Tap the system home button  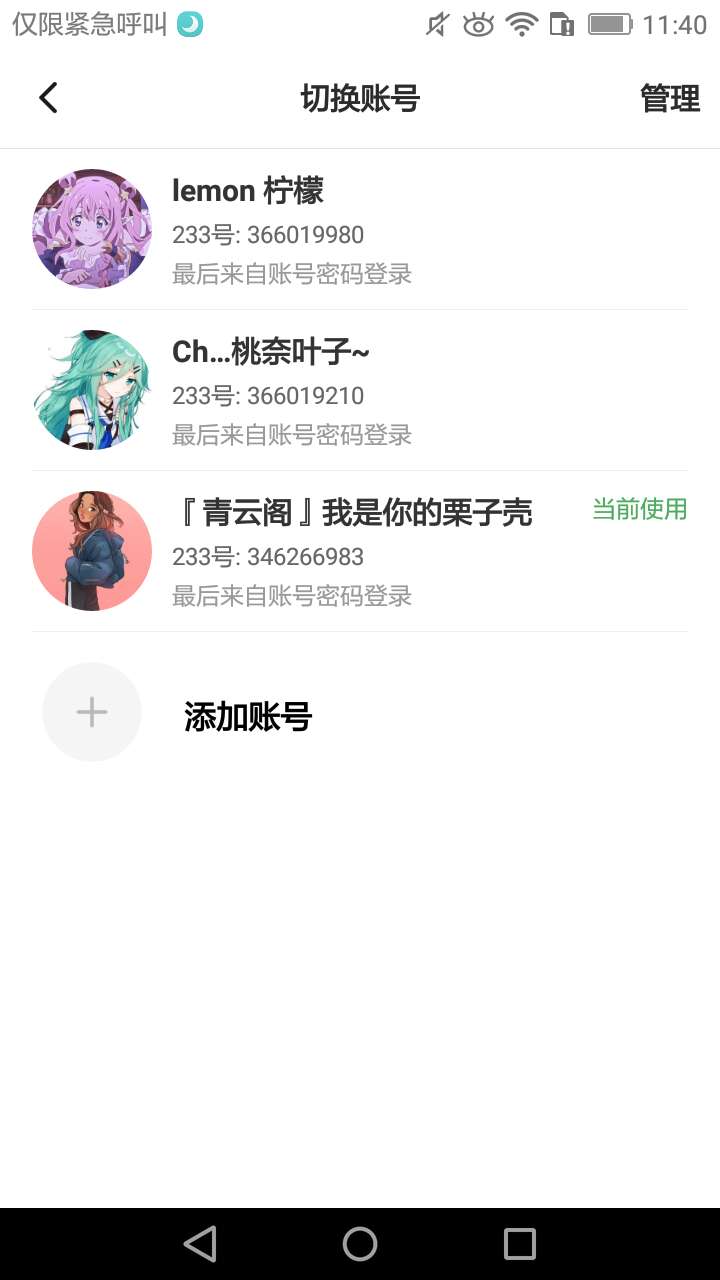point(360,1244)
